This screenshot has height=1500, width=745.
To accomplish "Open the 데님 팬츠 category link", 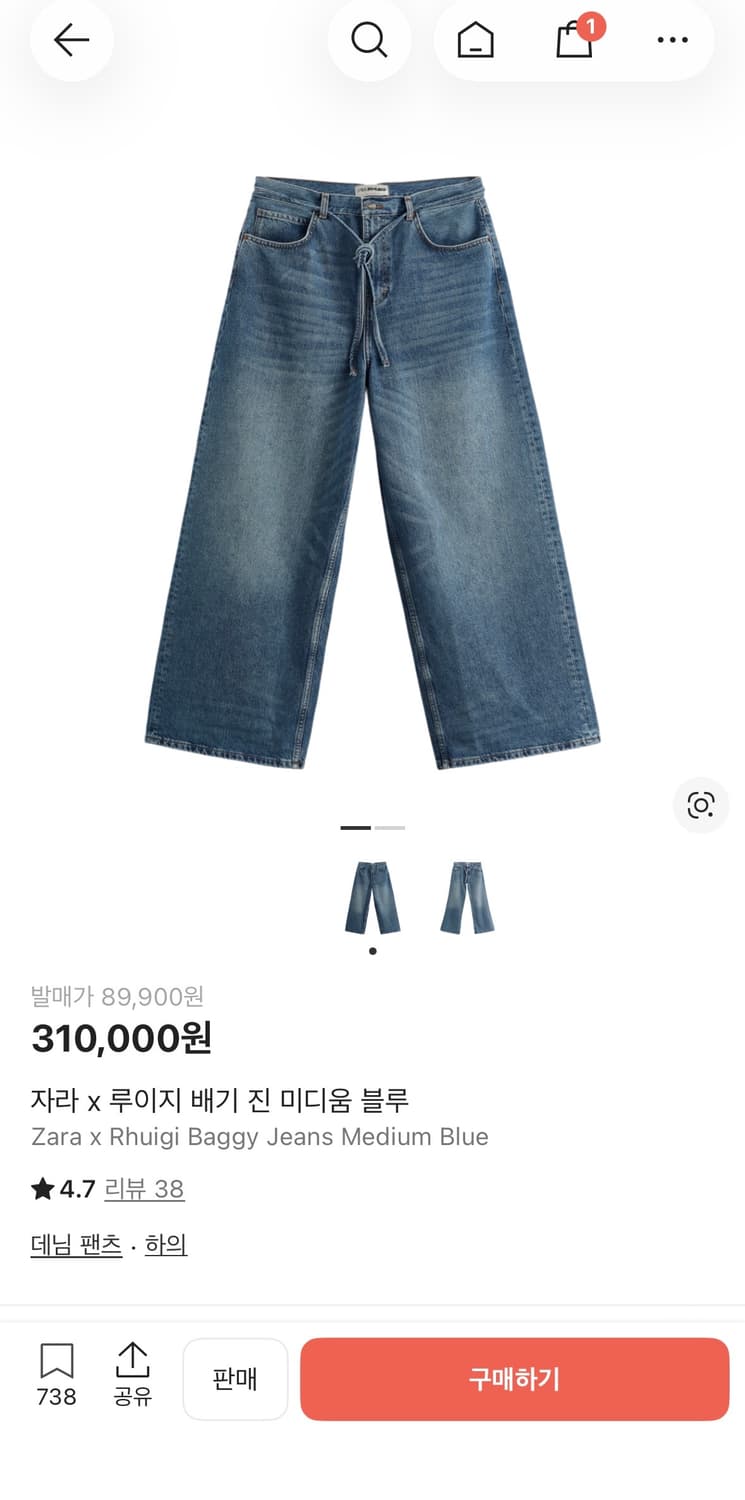I will [76, 1245].
